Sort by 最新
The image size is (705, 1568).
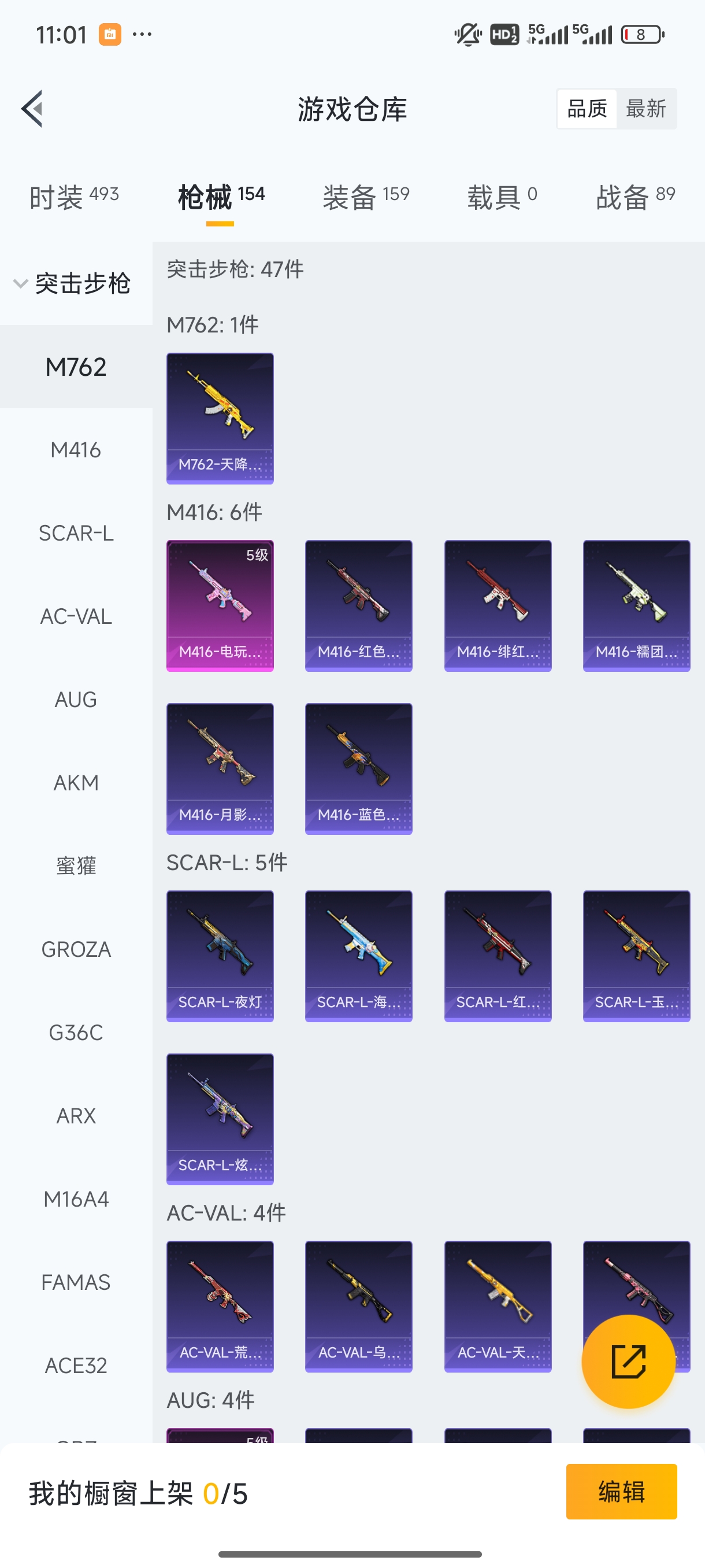[645, 109]
